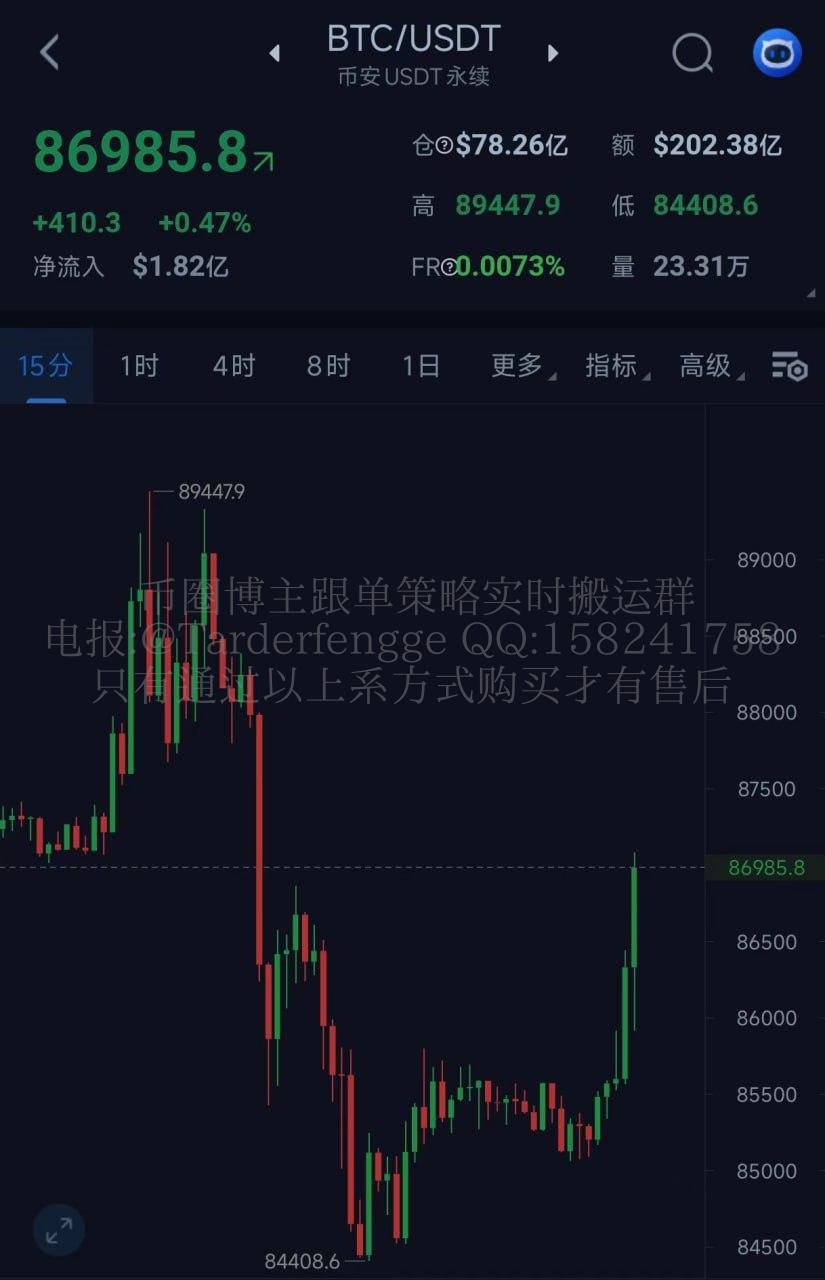Switch to the 8时 timeframe
The image size is (825, 1280).
tap(328, 366)
